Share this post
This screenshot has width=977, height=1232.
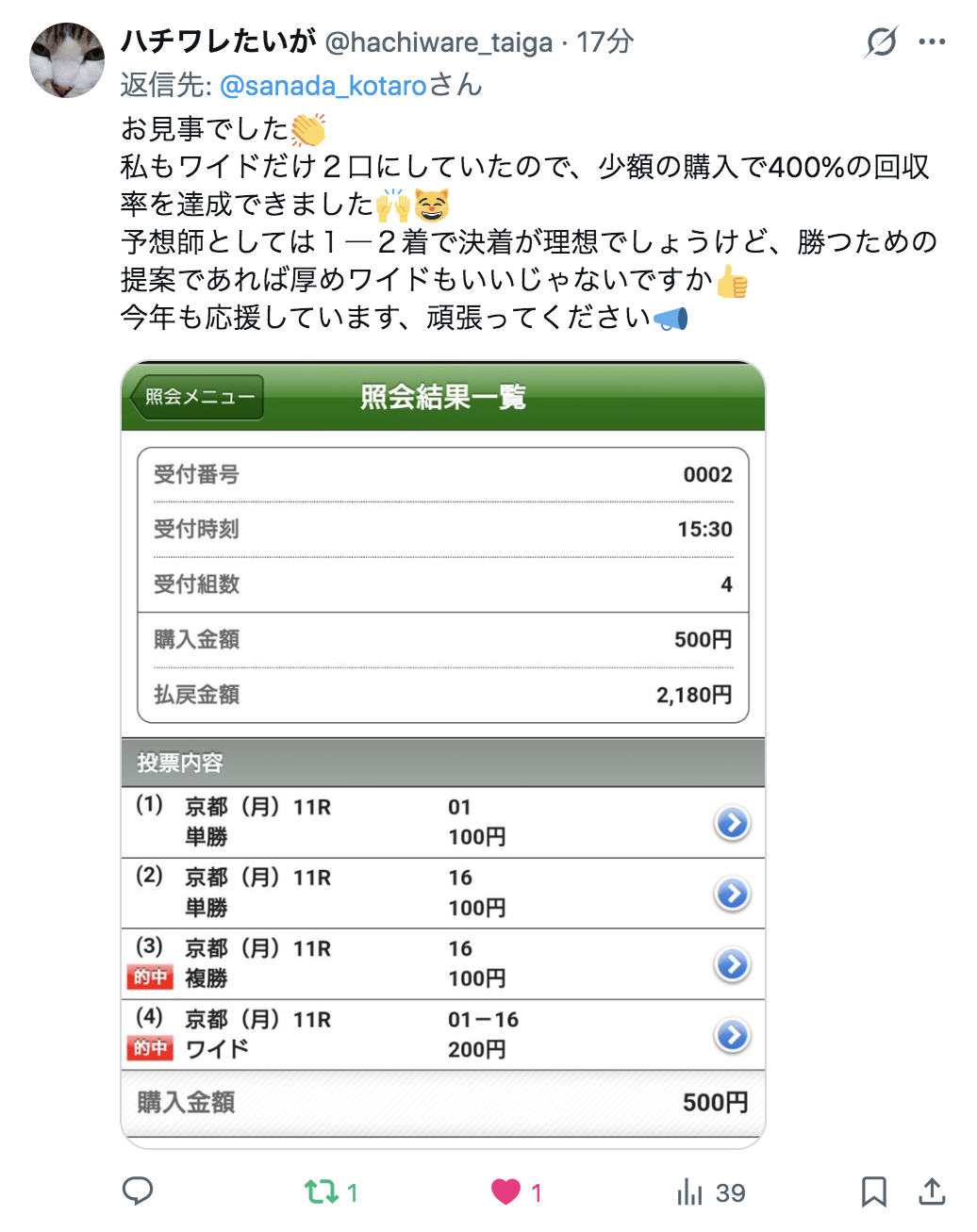tap(932, 1191)
